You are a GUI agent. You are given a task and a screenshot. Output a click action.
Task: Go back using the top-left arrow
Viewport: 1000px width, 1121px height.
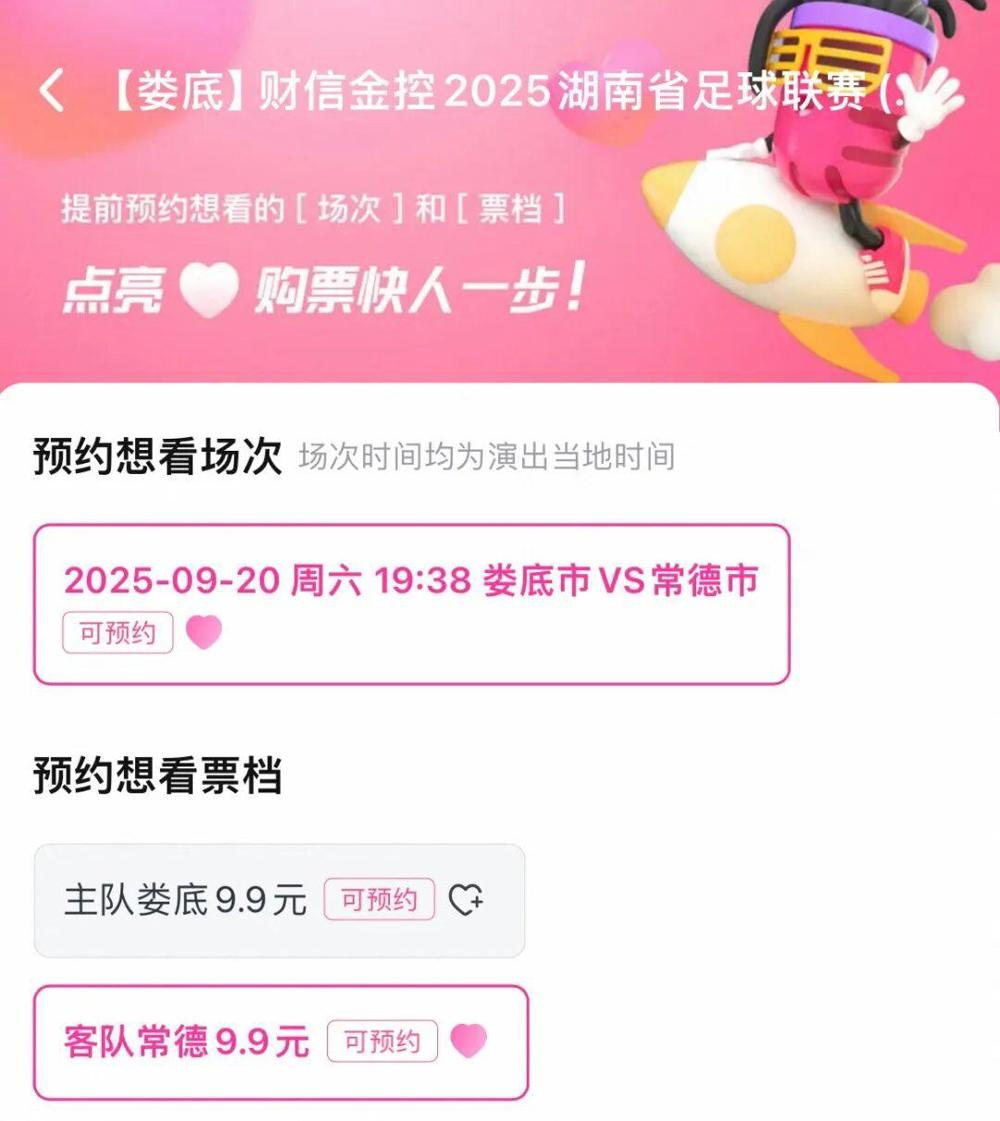pyautogui.click(x=52, y=92)
